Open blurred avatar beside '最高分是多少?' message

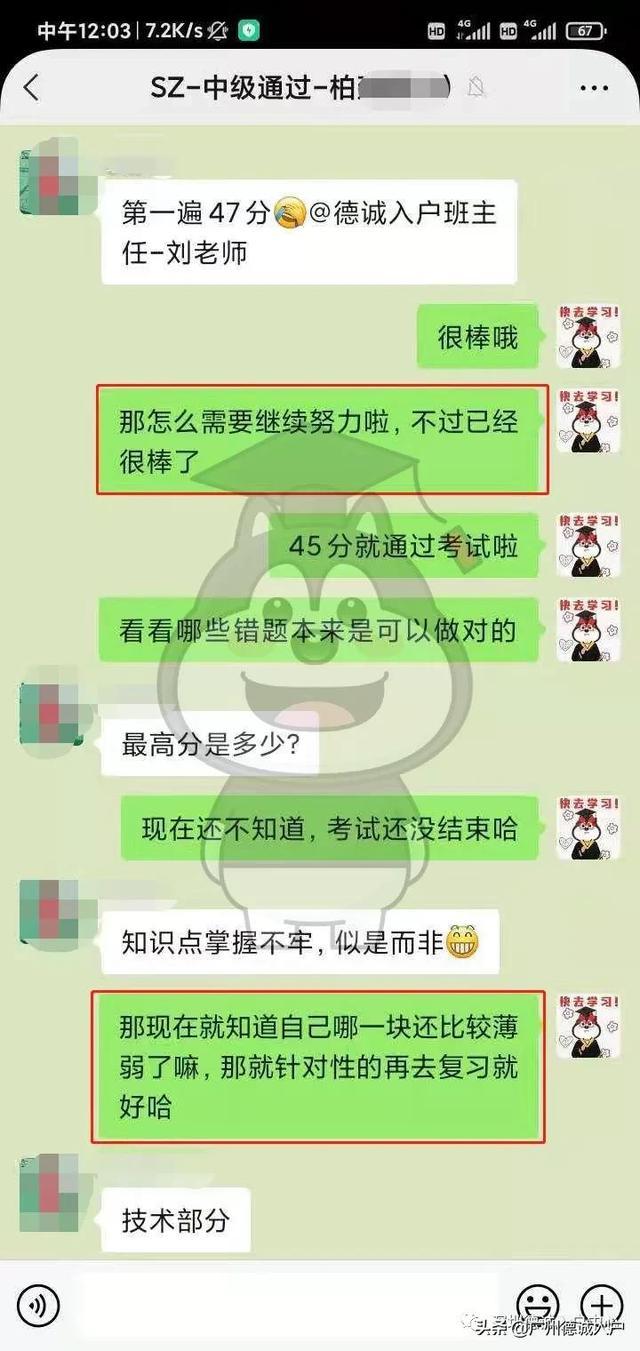[51, 711]
